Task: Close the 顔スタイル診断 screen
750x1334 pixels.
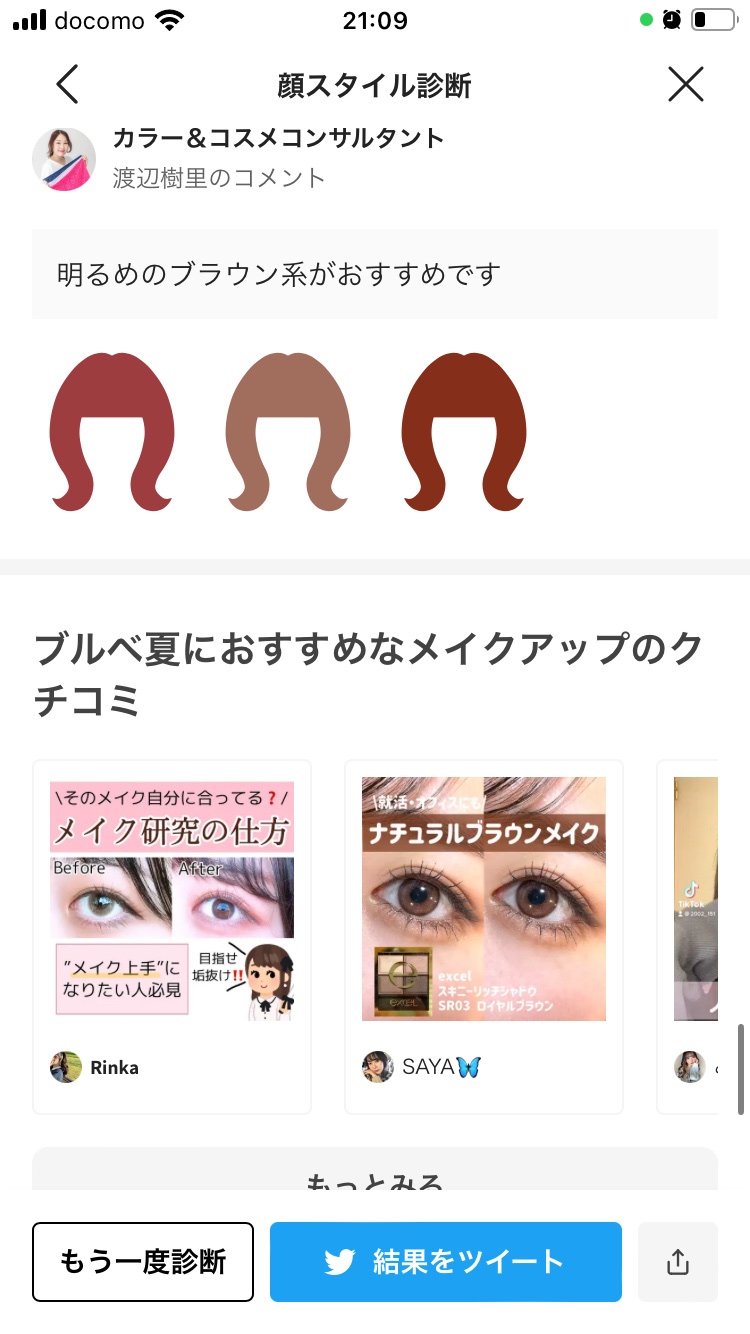Action: pos(685,85)
